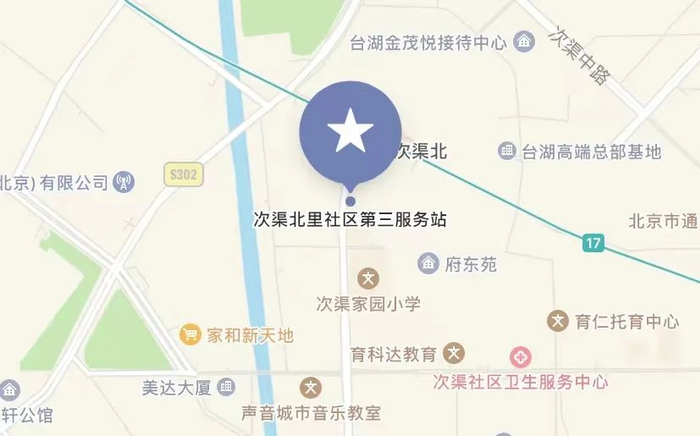Open the 次渠社区卫生服务中心 clinic marker
The height and width of the screenshot is (436, 700).
coord(521,357)
